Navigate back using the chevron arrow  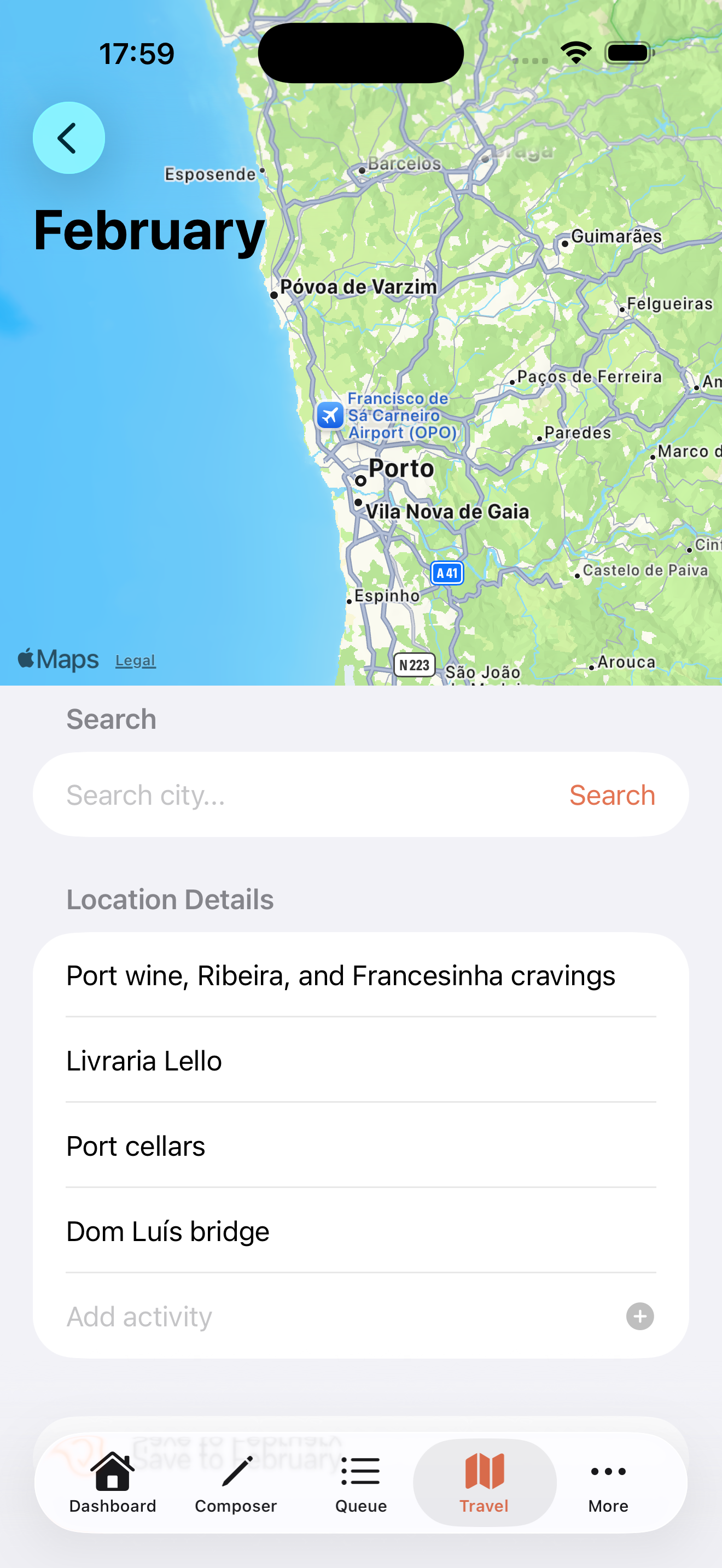pos(68,138)
